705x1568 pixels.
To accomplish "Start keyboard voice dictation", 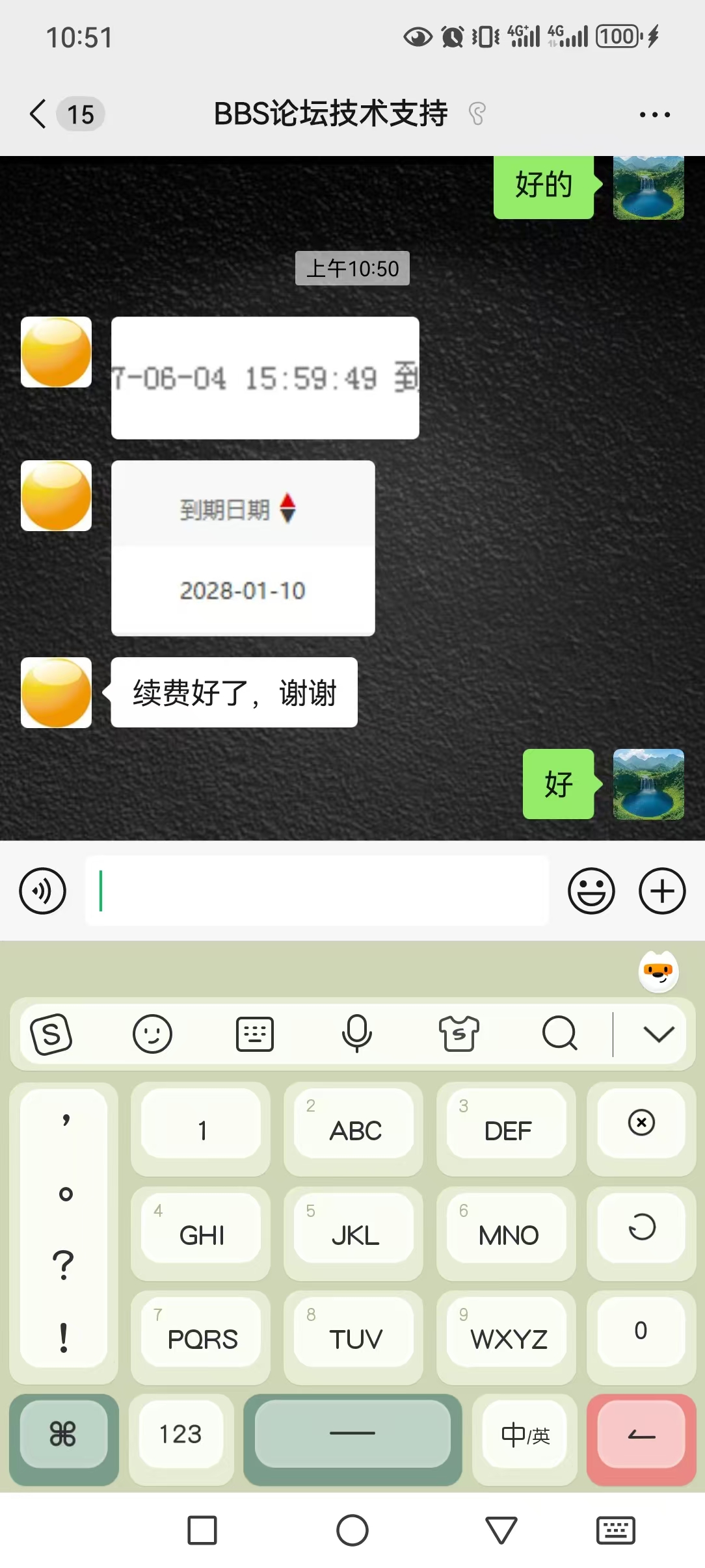I will point(356,1034).
